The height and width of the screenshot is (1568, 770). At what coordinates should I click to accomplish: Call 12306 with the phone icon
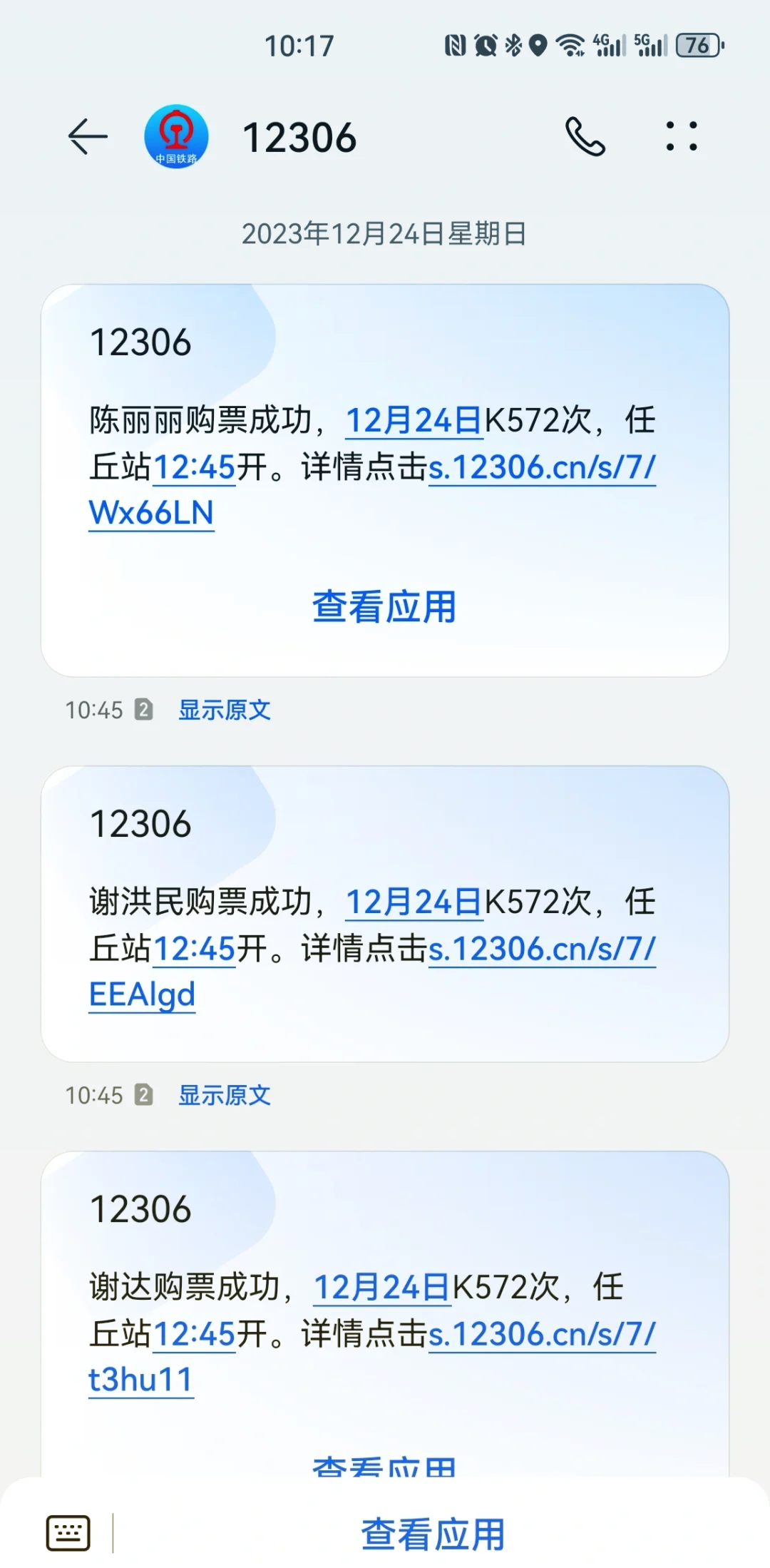click(x=585, y=137)
